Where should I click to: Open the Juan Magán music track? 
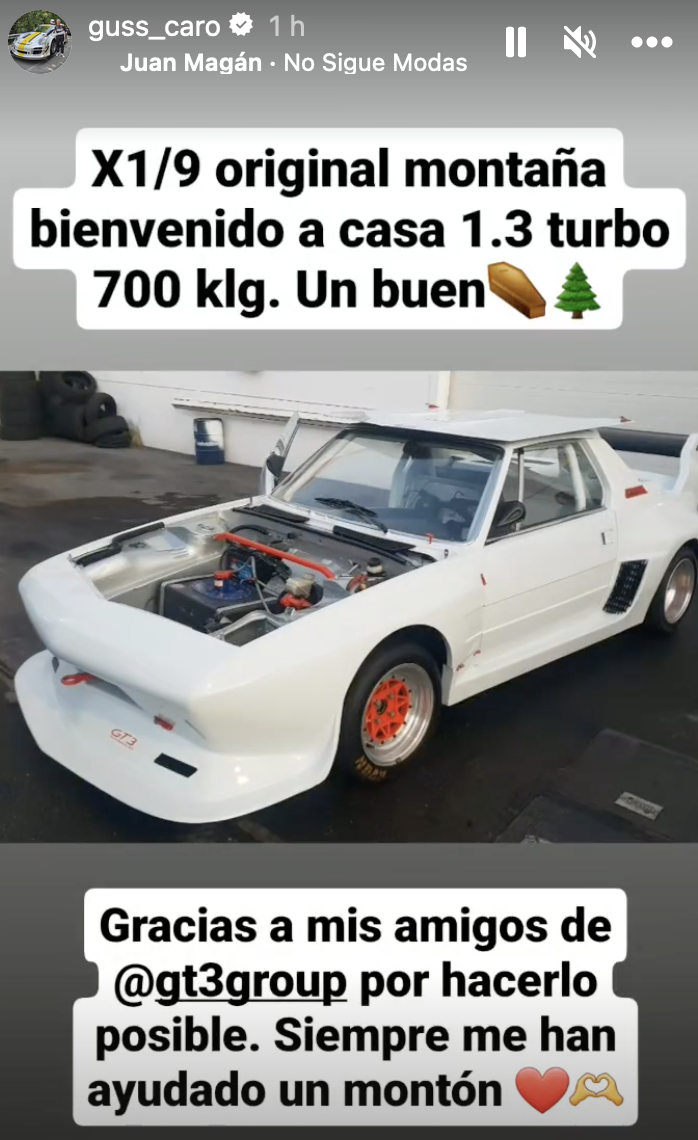[x=293, y=63]
